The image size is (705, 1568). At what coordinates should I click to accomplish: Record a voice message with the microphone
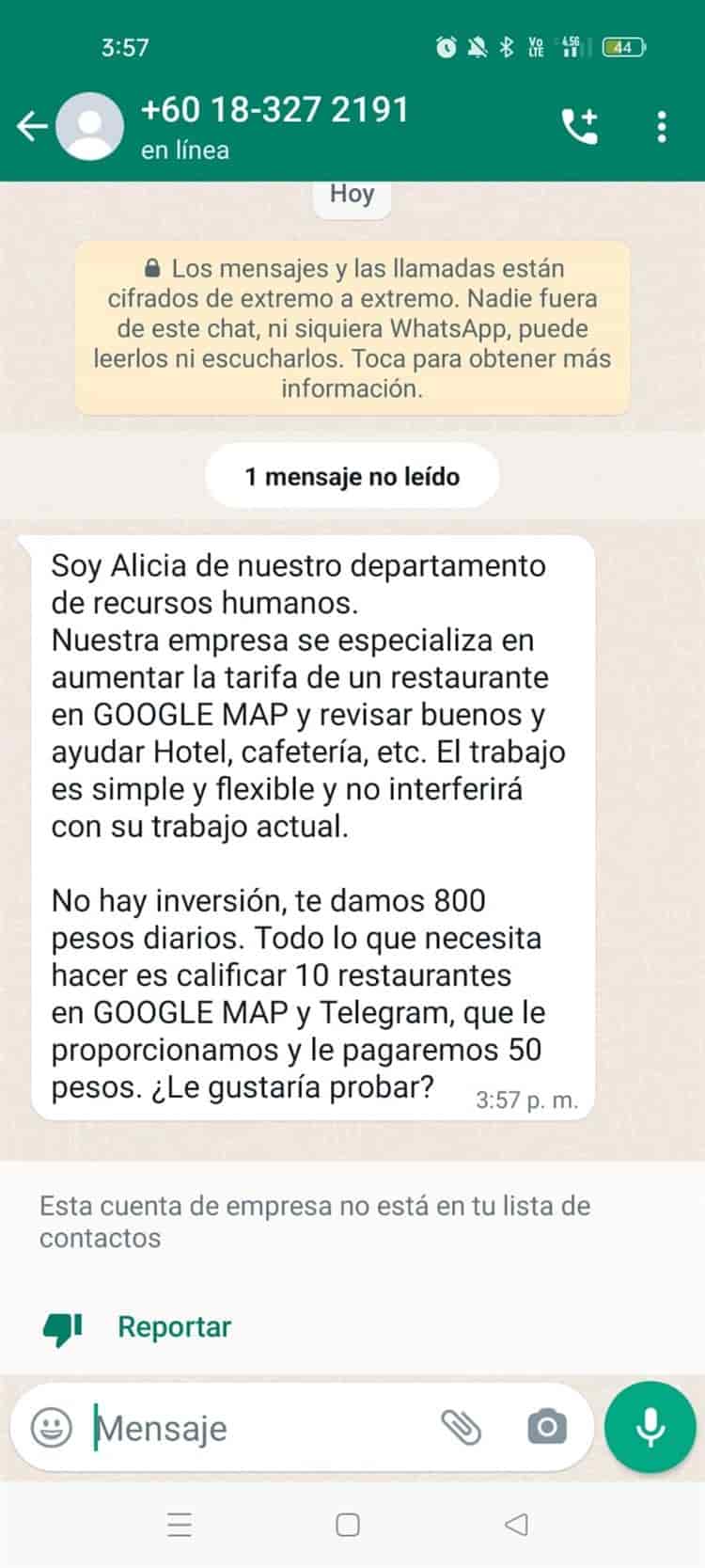coord(650,1427)
